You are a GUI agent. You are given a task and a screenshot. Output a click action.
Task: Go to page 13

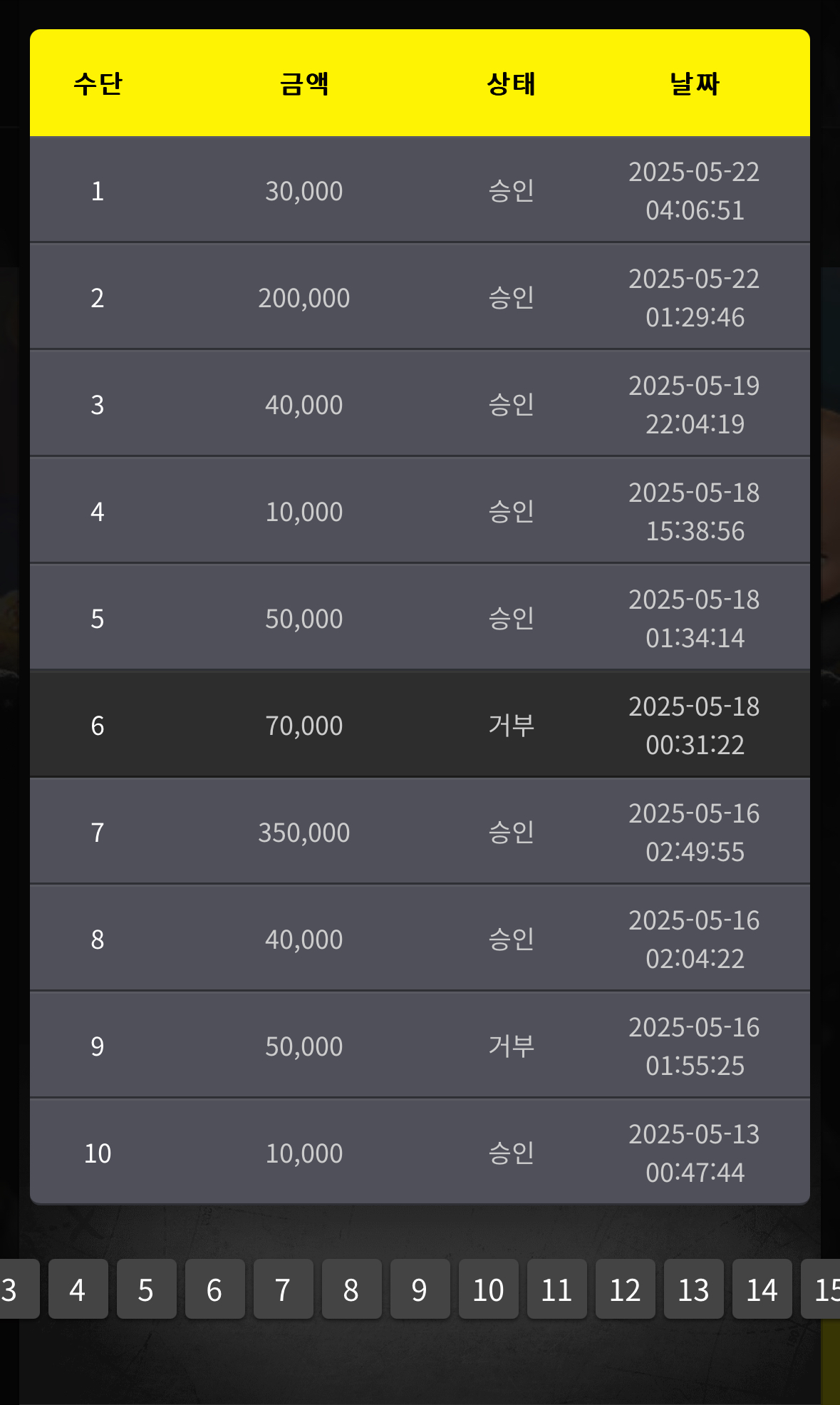click(693, 1289)
